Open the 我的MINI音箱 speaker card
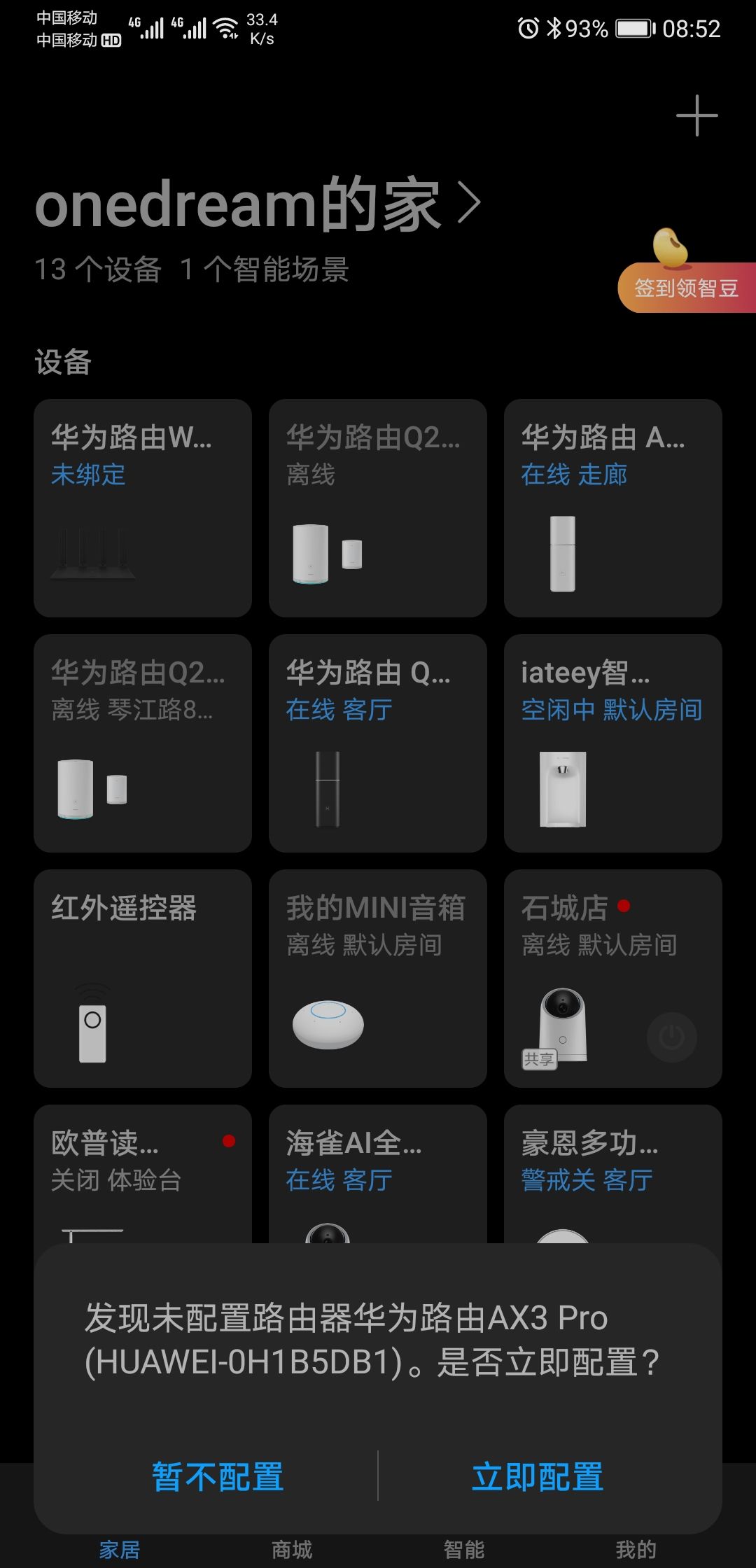This screenshot has width=756, height=1568. [378, 978]
